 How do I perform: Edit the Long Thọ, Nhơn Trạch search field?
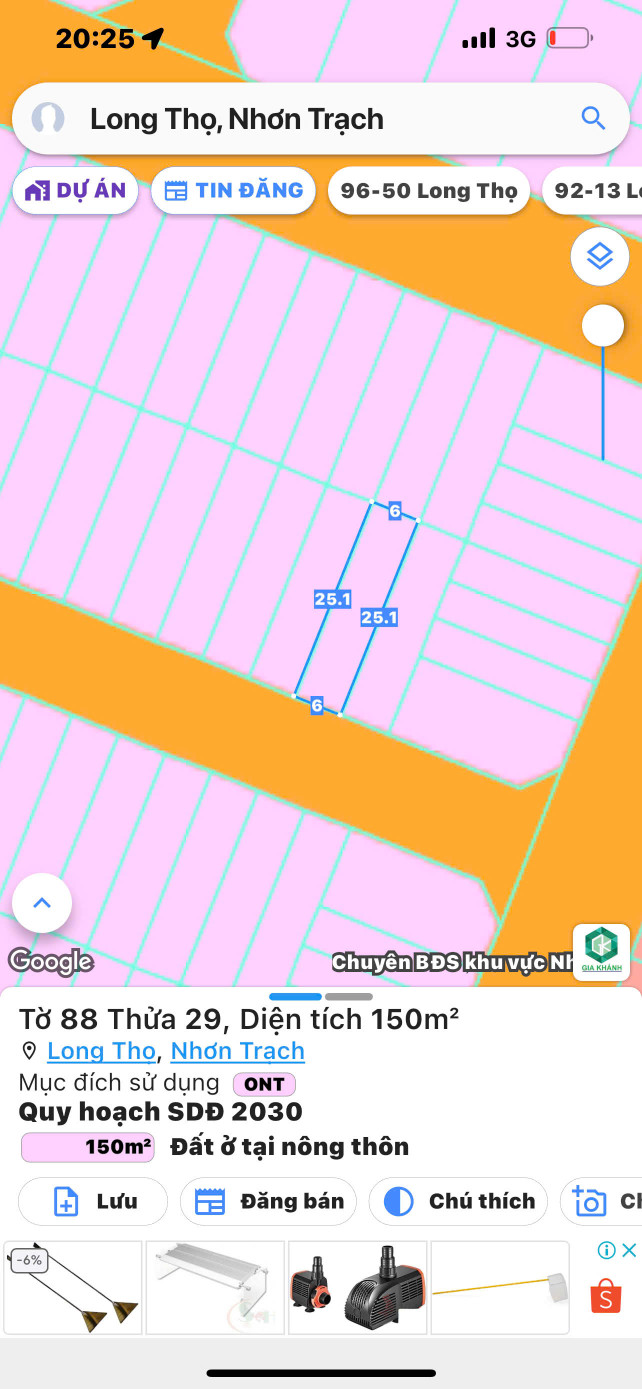(300, 119)
